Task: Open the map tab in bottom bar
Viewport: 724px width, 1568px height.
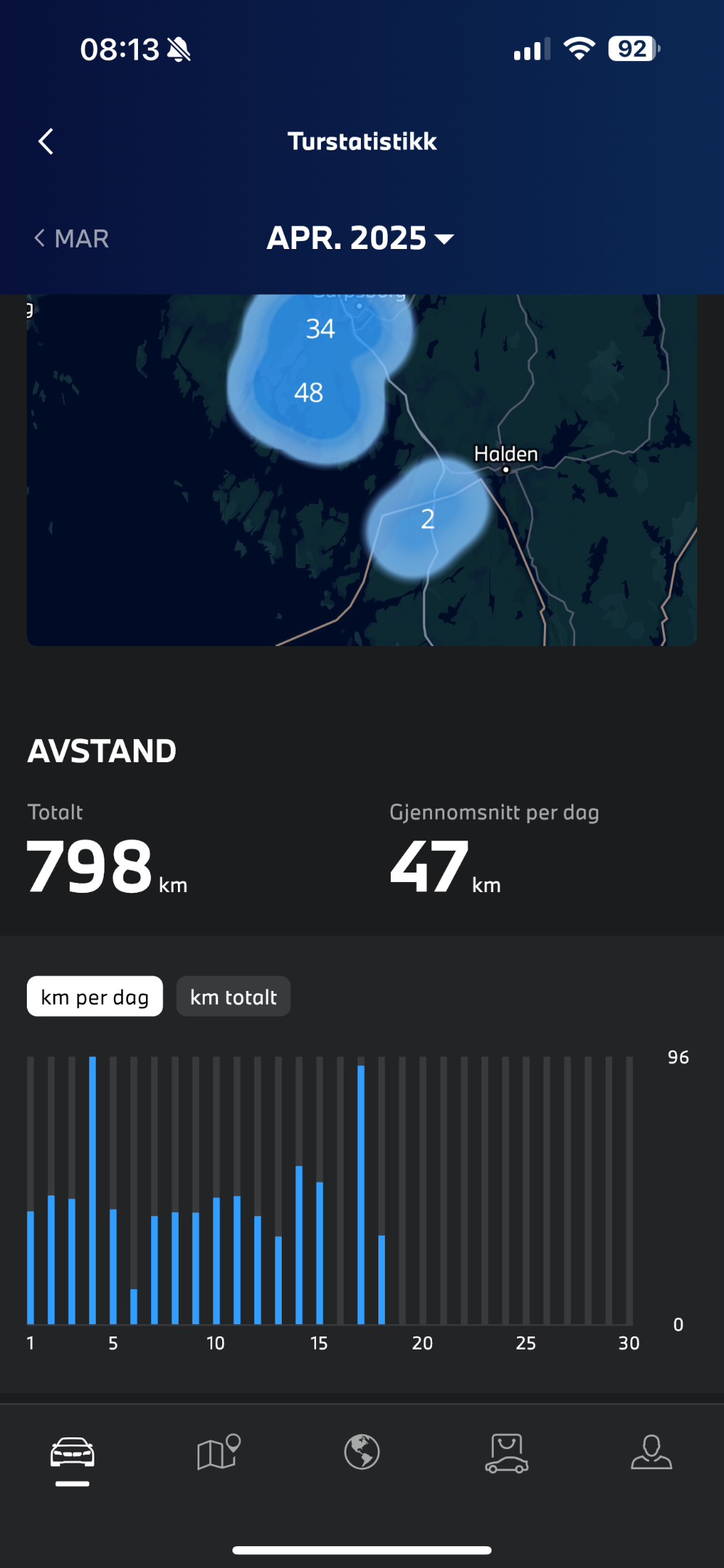Action: (218, 1452)
